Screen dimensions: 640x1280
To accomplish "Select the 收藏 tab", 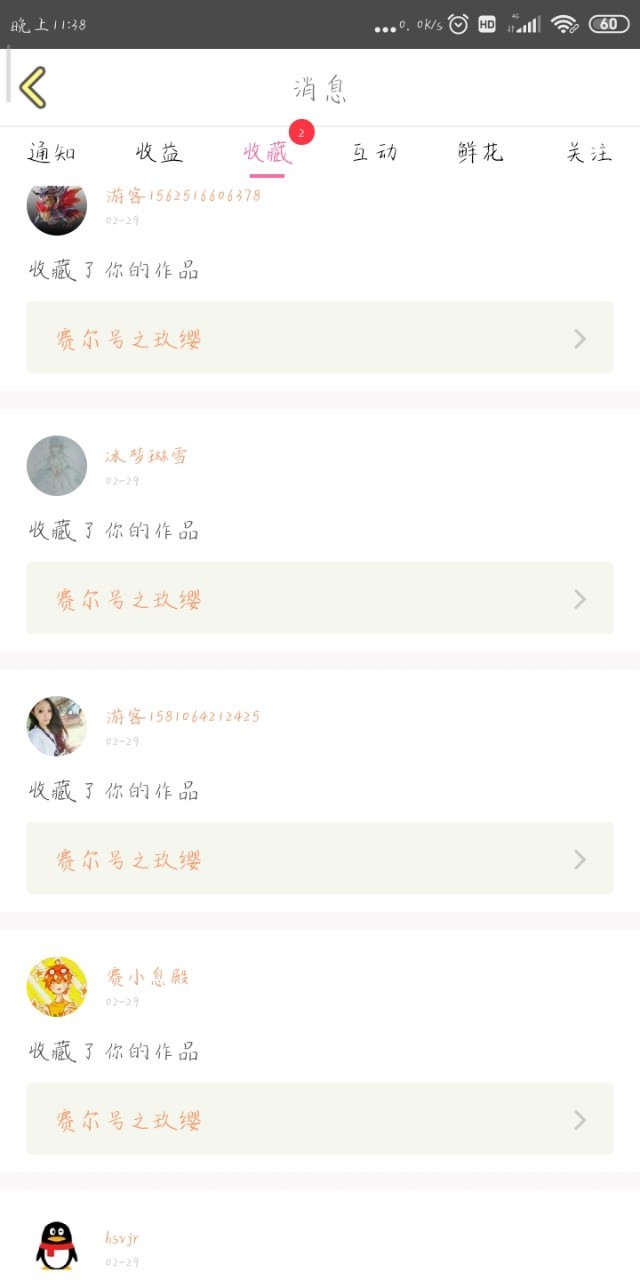I will point(267,153).
